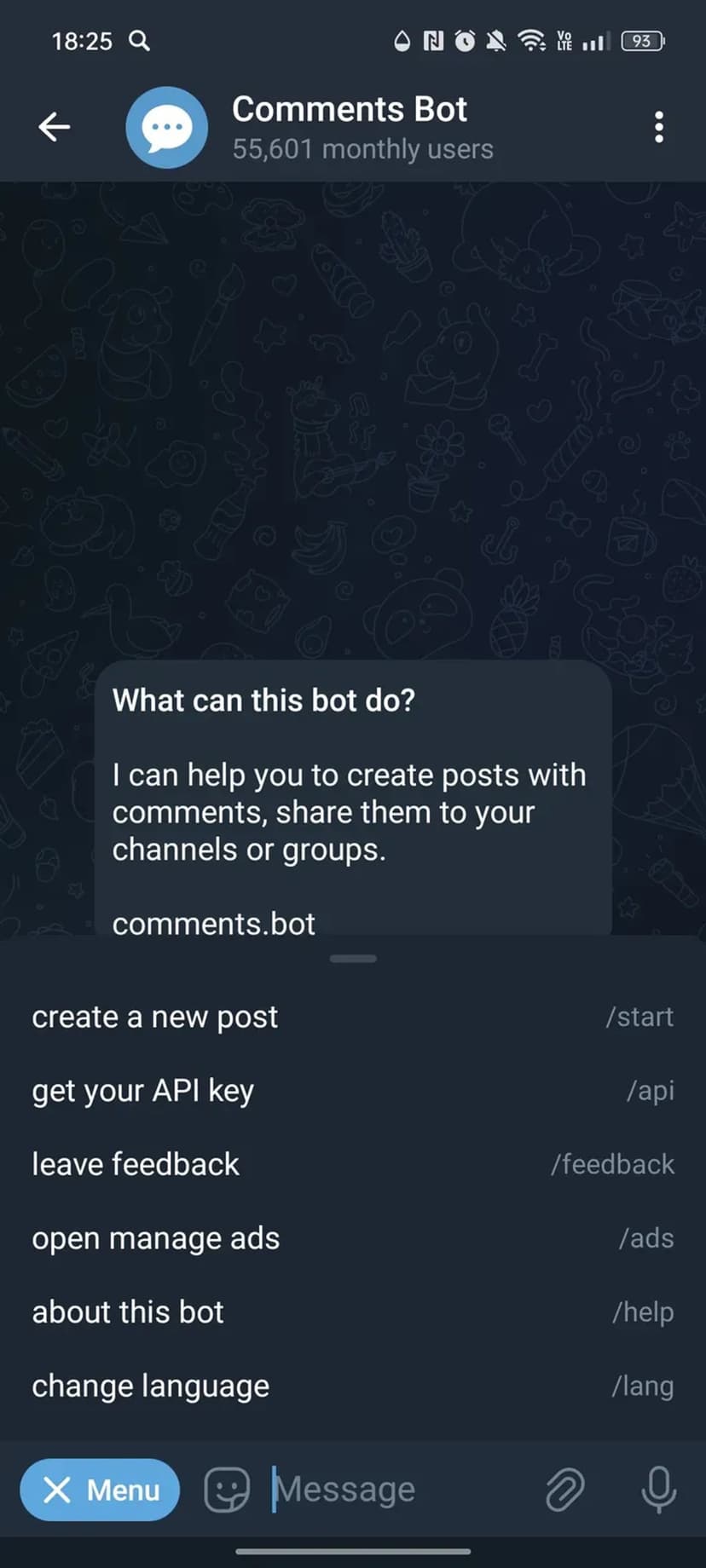Tap the microphone voice message icon
This screenshot has height=1568, width=706.
[658, 1490]
